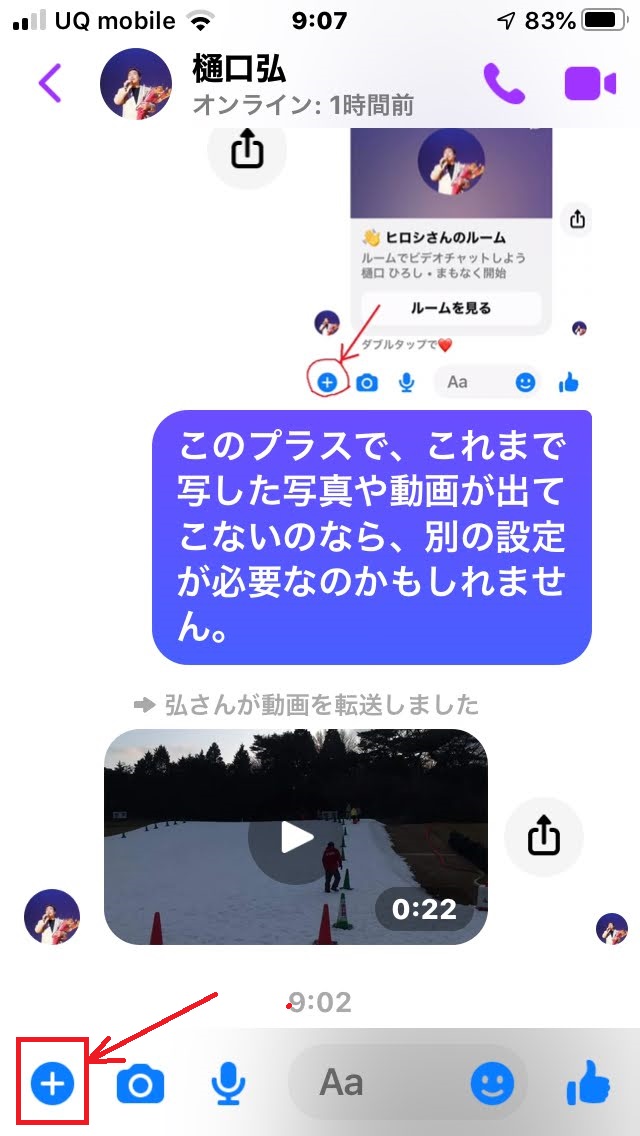Screen dimensions: 640x1136
Task: Play the forwarded 0:22 video
Action: [x=296, y=837]
